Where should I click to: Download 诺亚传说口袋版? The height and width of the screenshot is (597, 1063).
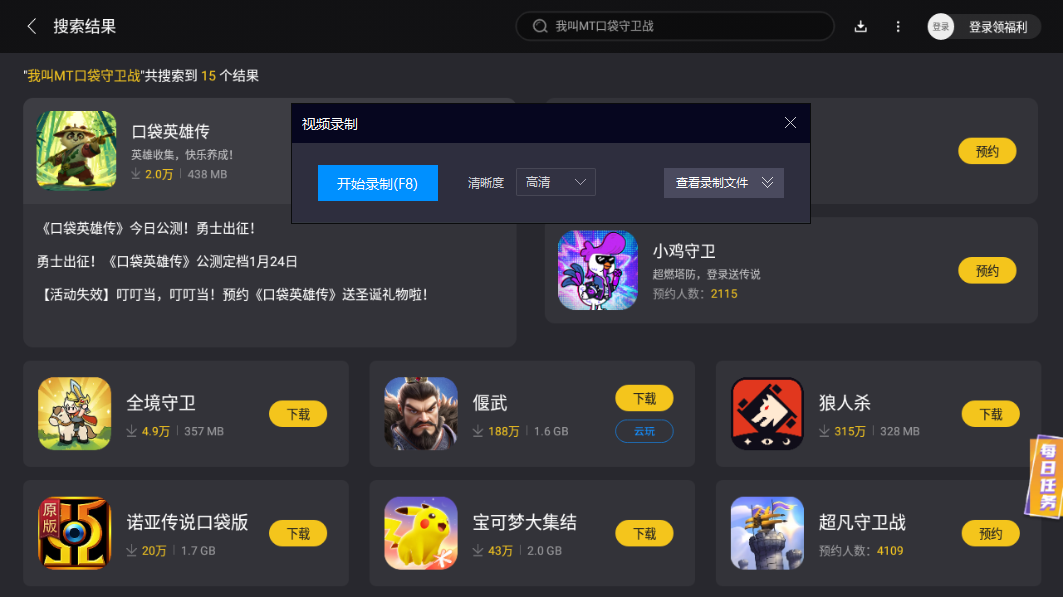pyautogui.click(x=298, y=533)
